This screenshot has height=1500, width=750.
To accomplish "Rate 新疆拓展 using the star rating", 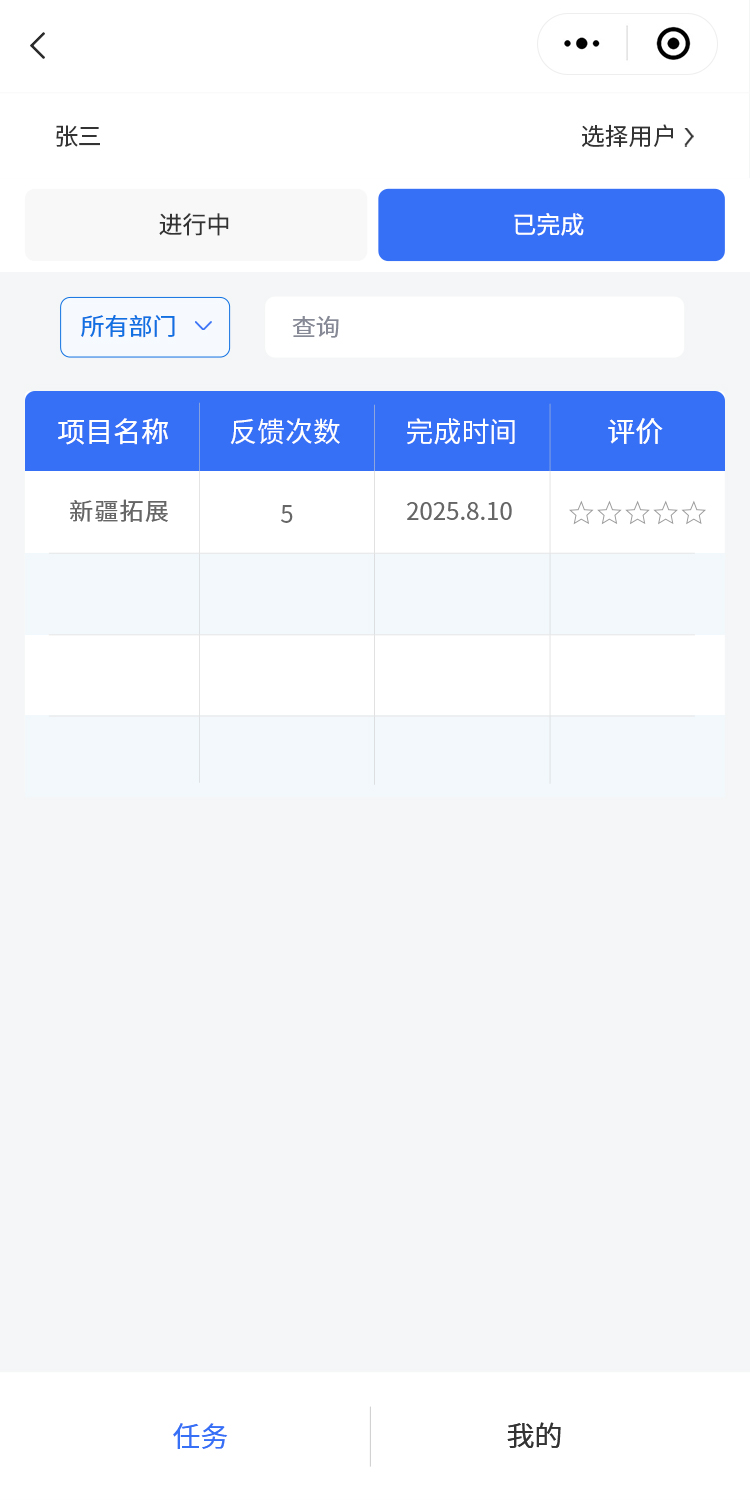I will 637,514.
